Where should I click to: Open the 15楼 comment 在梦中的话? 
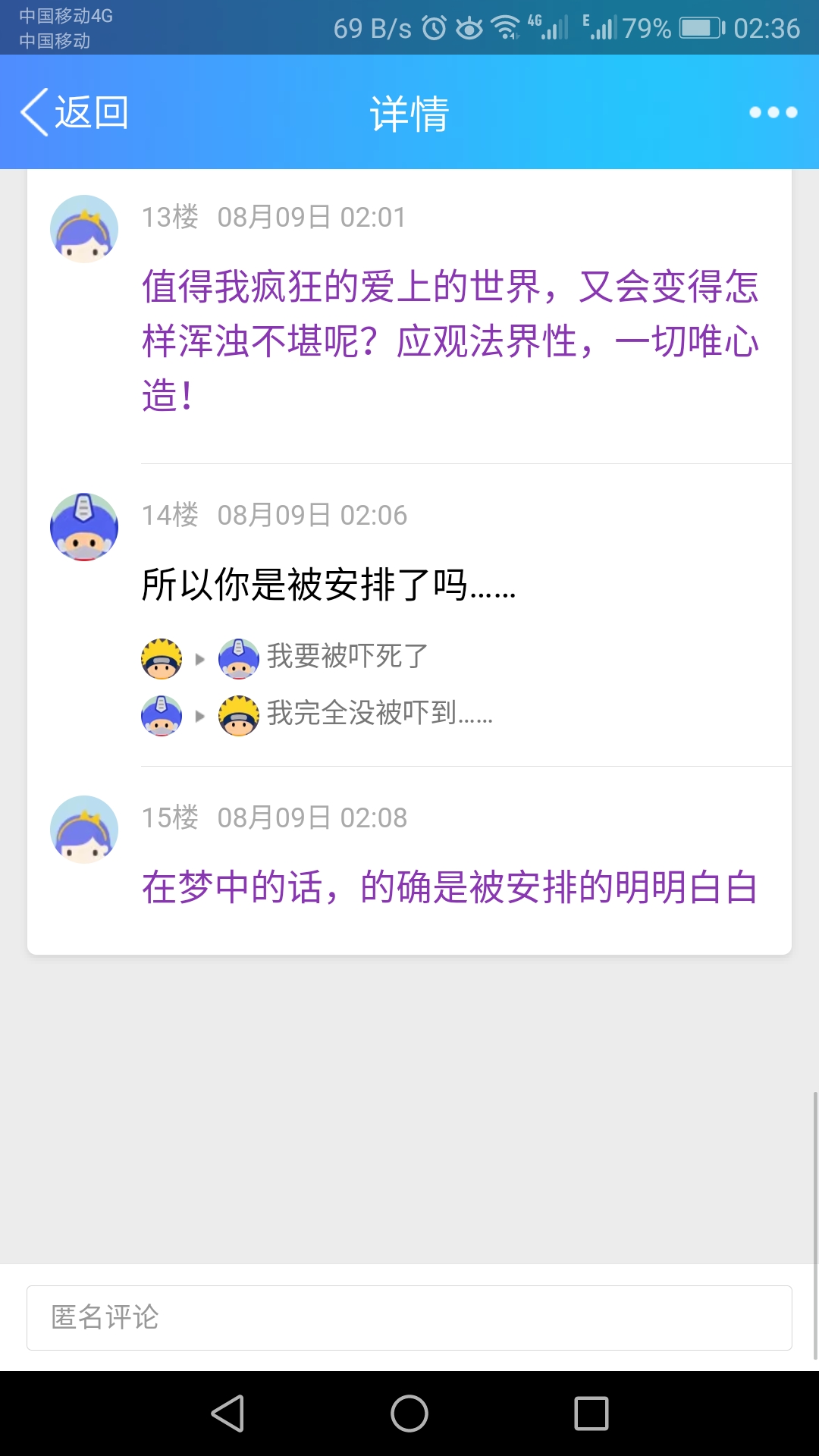pos(449,887)
